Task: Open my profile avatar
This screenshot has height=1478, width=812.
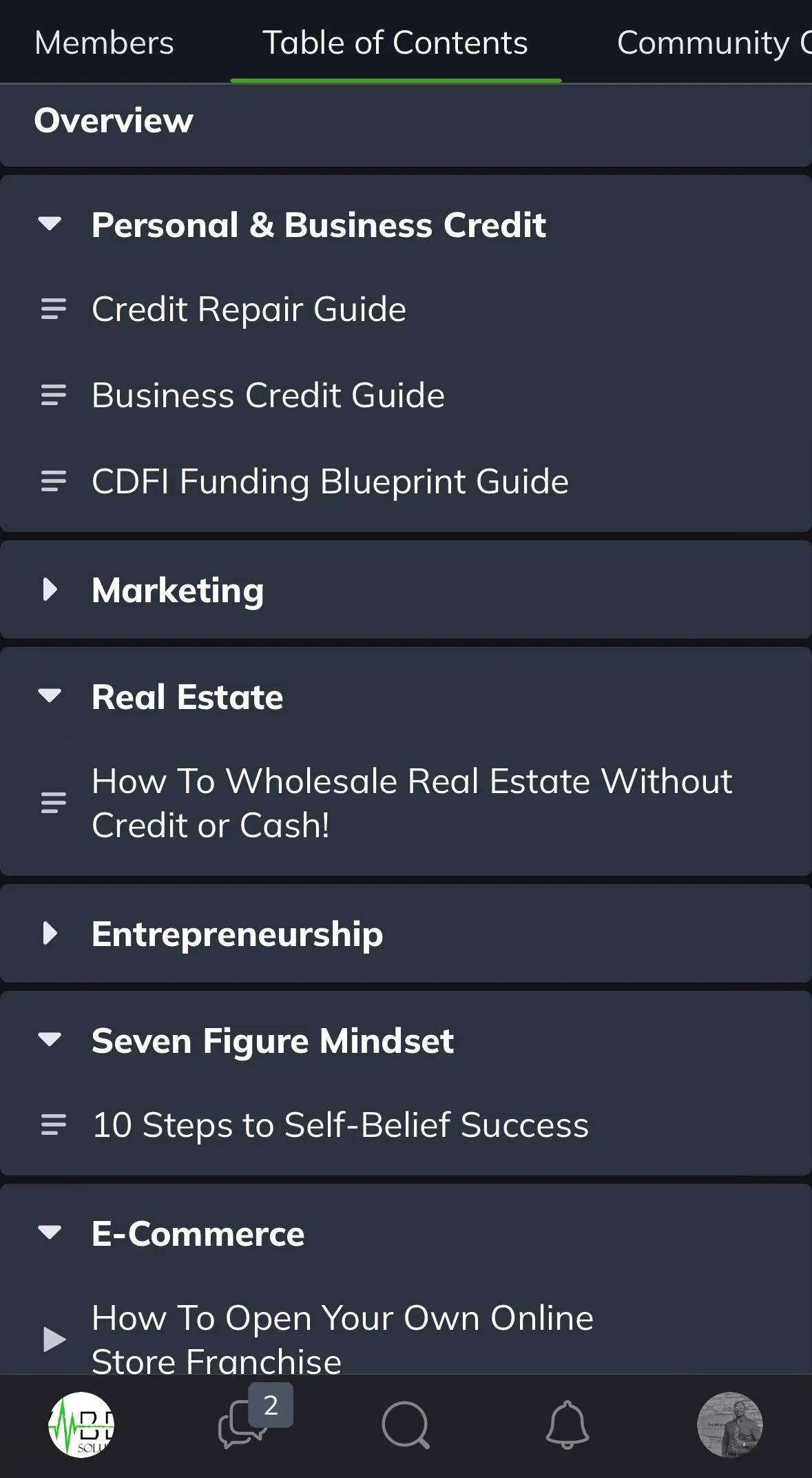Action: [730, 1425]
